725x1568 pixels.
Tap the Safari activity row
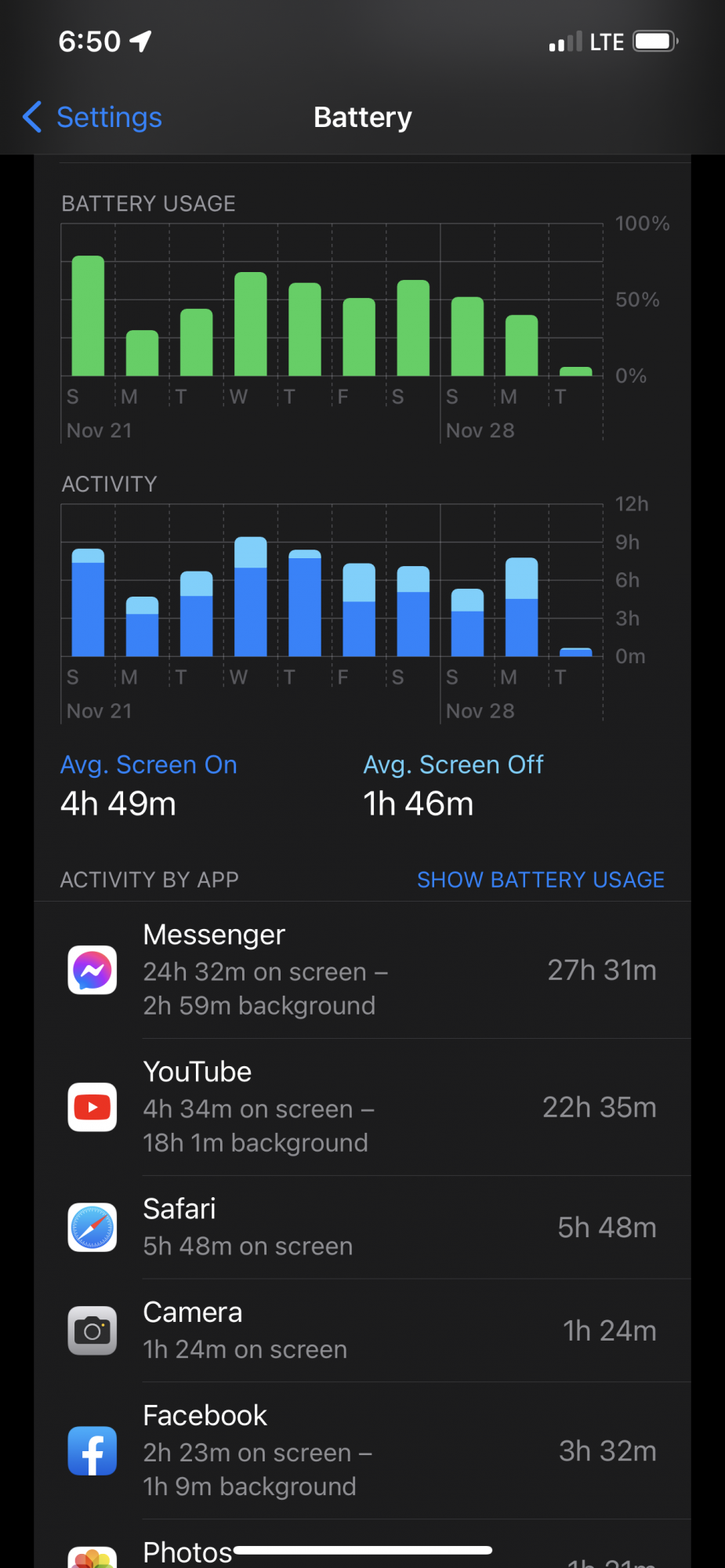pyautogui.click(x=362, y=1228)
